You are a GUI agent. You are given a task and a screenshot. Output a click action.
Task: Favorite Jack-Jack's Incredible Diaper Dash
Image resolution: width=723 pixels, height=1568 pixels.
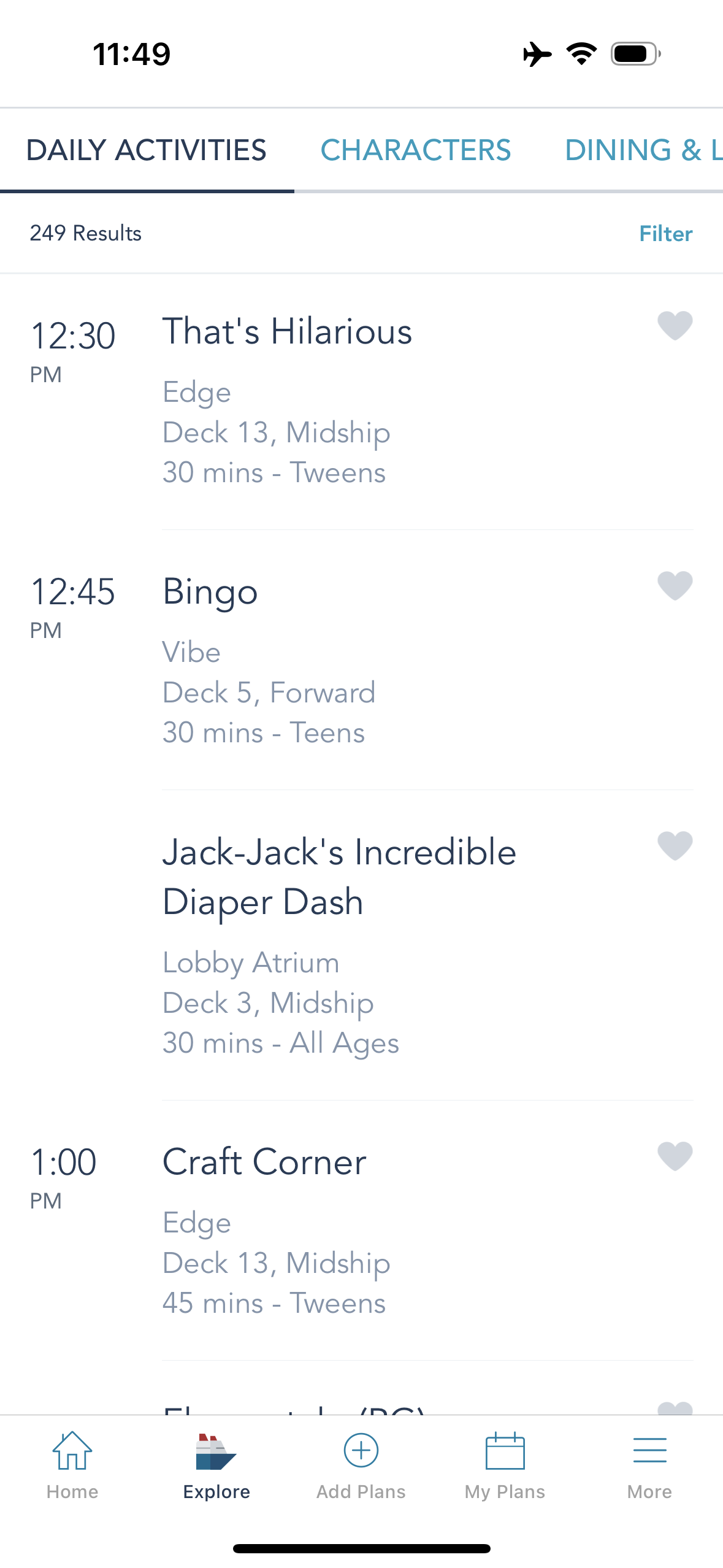tap(675, 845)
